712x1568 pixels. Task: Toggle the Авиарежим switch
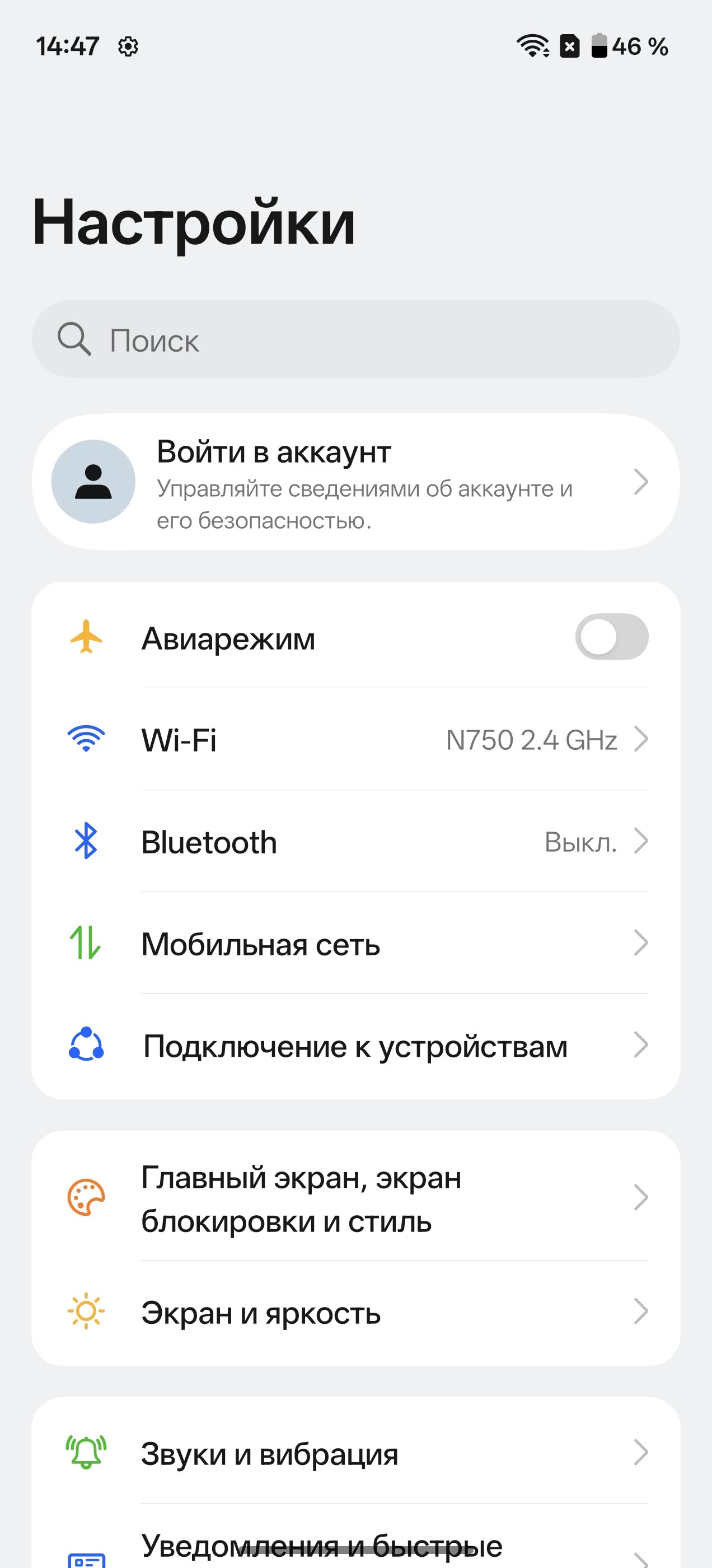(611, 637)
